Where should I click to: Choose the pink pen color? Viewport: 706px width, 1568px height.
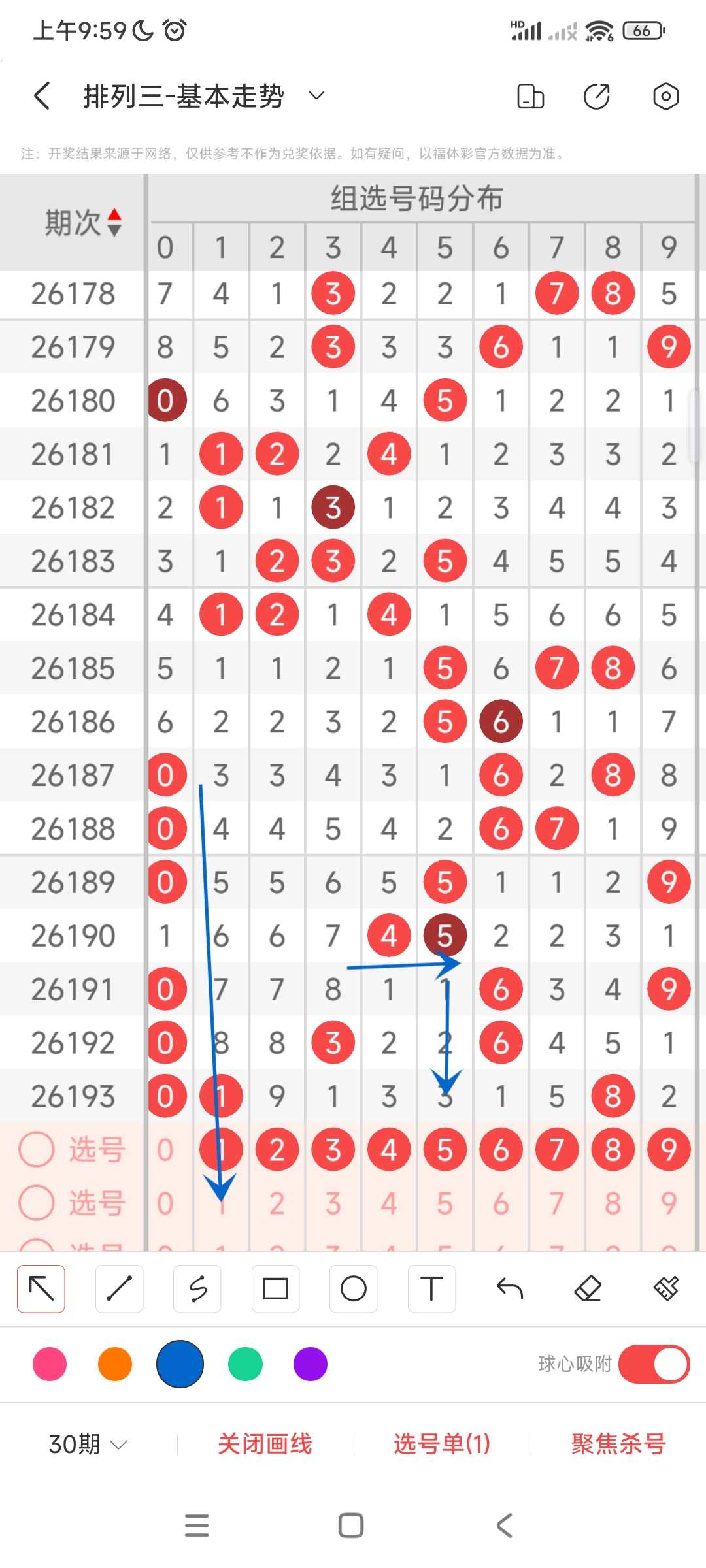[x=50, y=1364]
